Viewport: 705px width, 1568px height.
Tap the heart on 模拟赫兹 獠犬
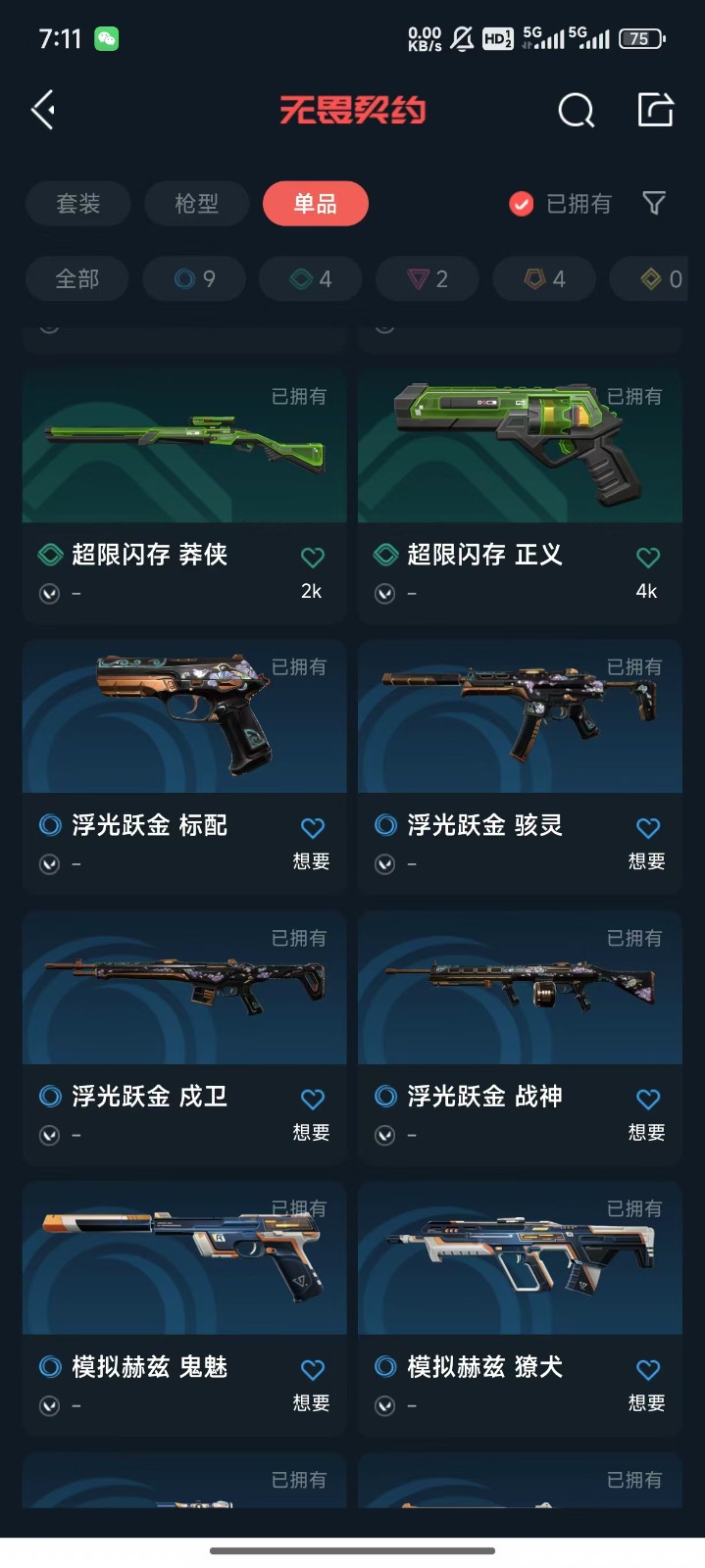coord(647,1369)
